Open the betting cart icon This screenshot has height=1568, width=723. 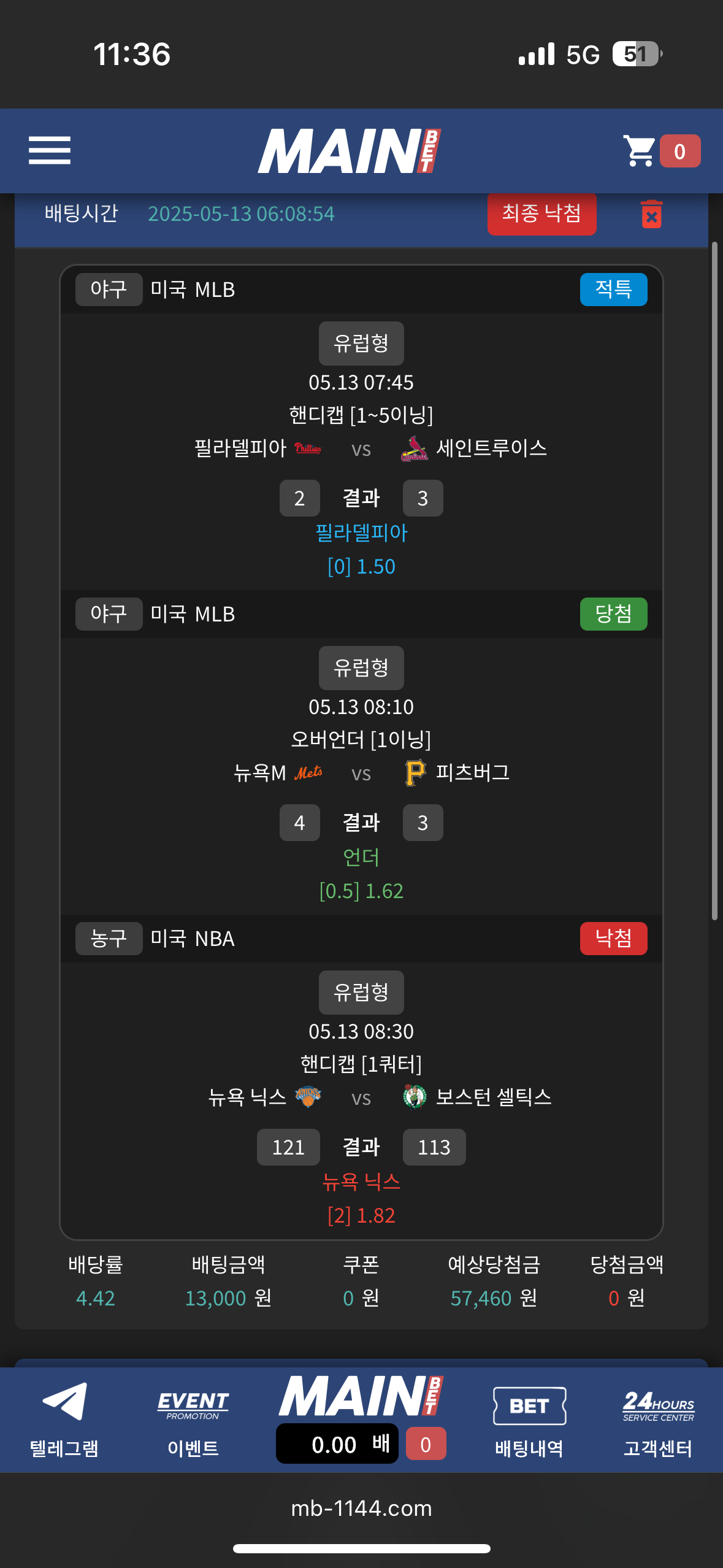click(640, 151)
